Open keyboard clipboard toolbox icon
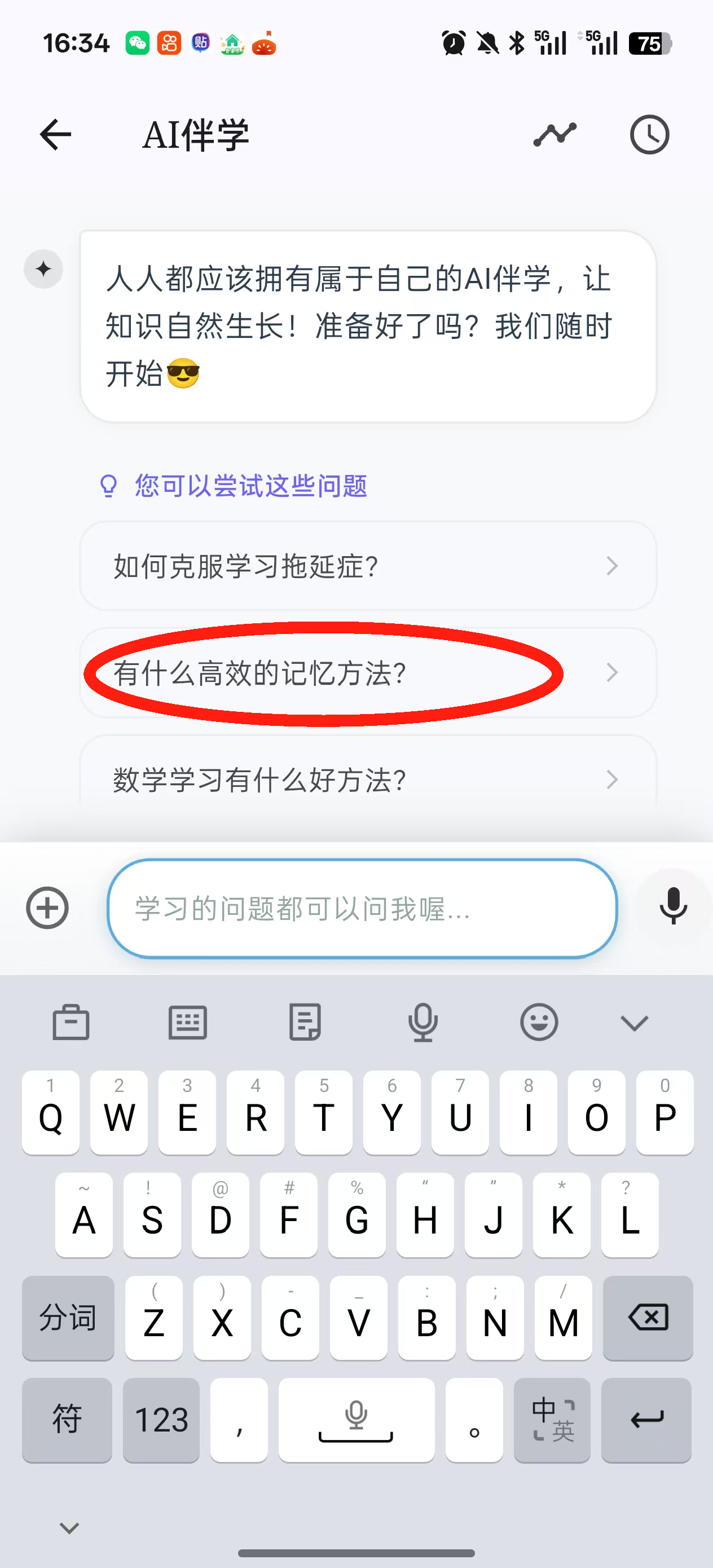 (71, 1022)
